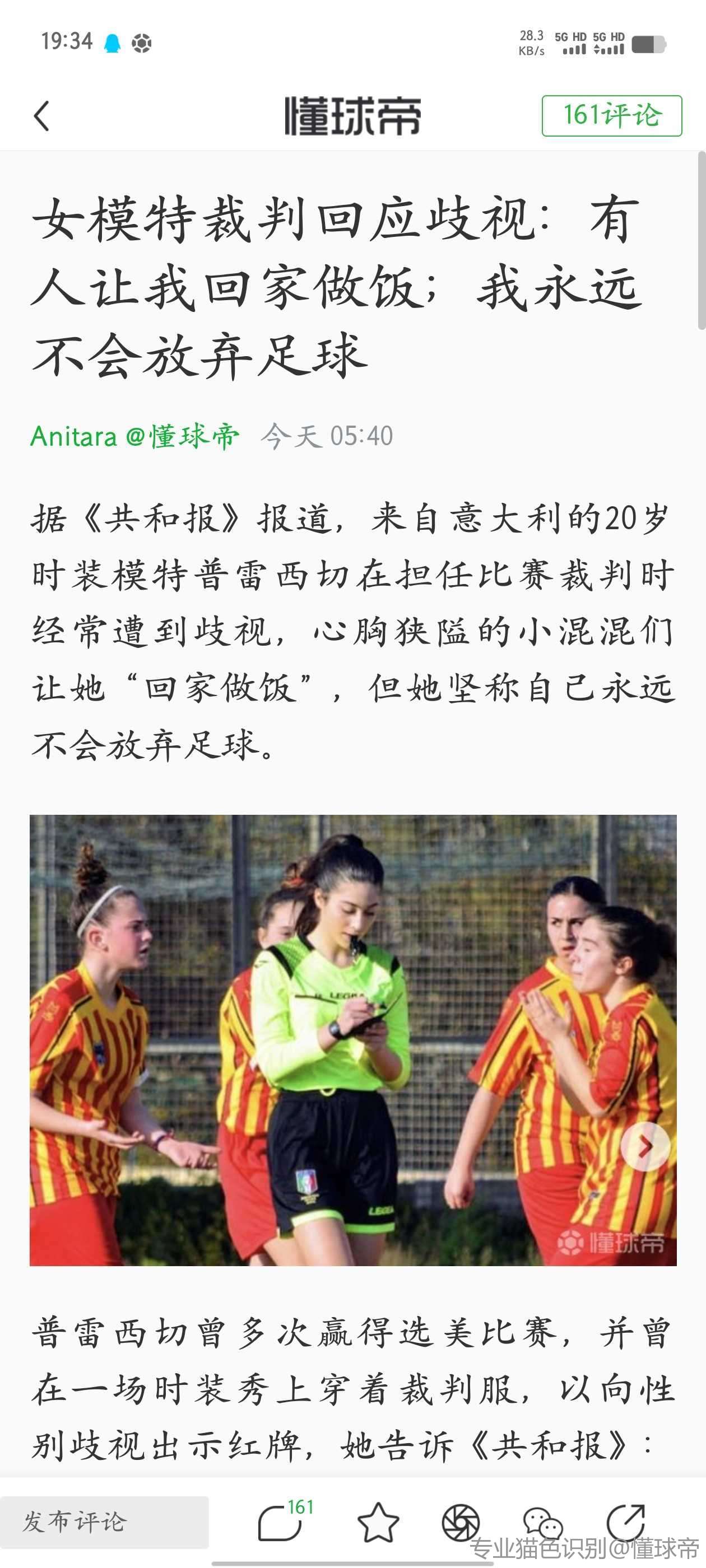706x1568 pixels.
Task: Tap the 发布评论 comment field
Action: click(x=104, y=1522)
